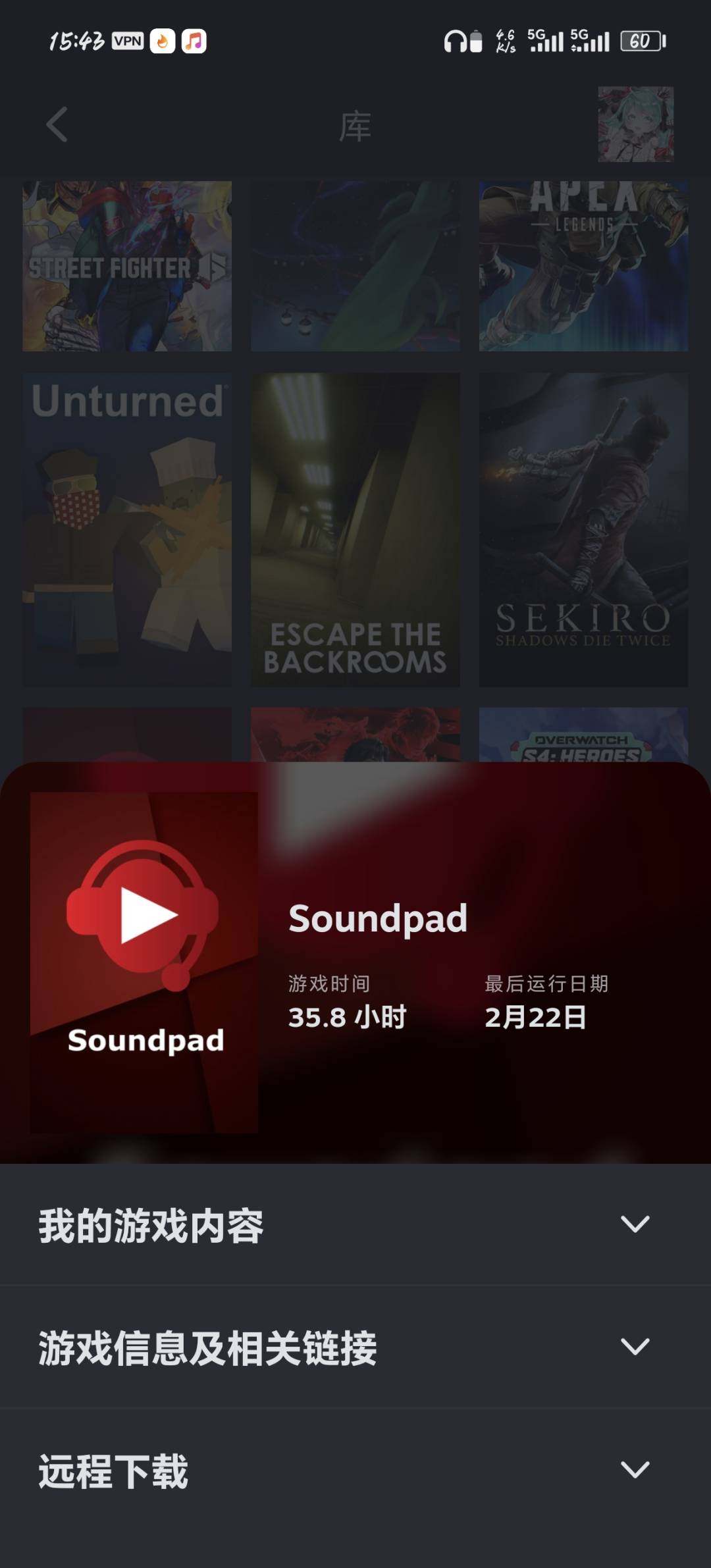The width and height of the screenshot is (711, 1568).
Task: Tap the Soundpad cover art
Action: point(144,962)
